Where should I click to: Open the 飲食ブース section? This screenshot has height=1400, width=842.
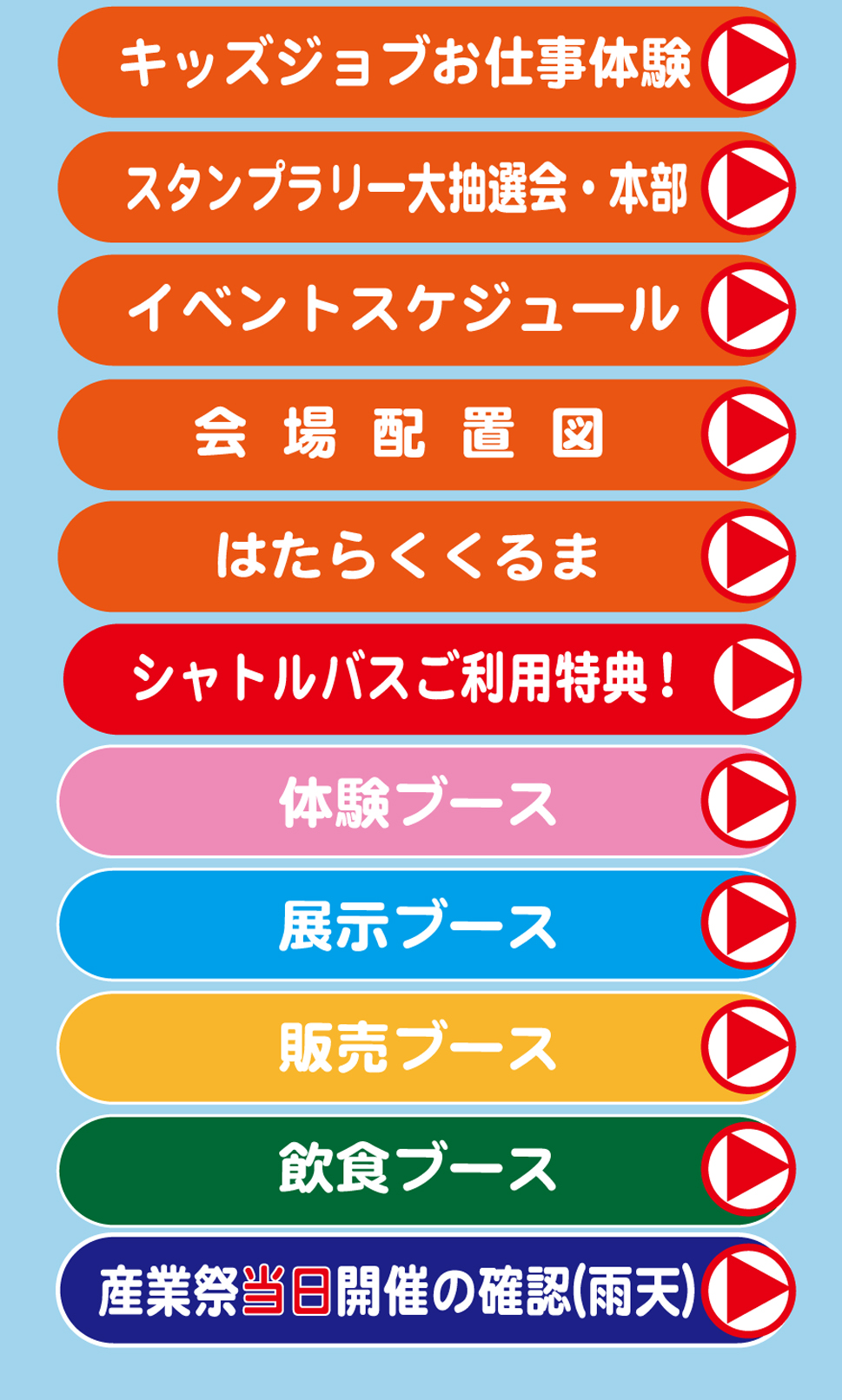[425, 1170]
